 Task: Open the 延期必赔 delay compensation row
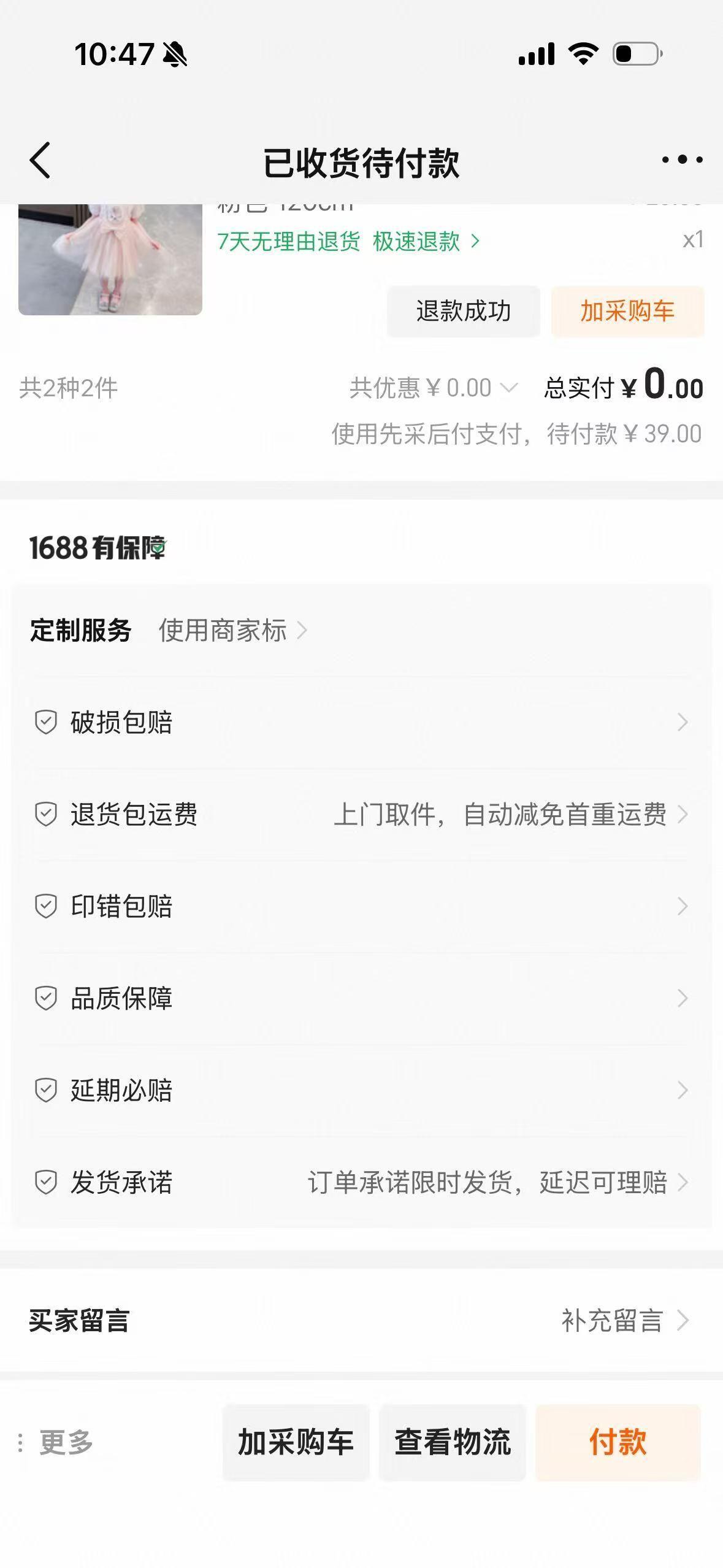point(361,1091)
